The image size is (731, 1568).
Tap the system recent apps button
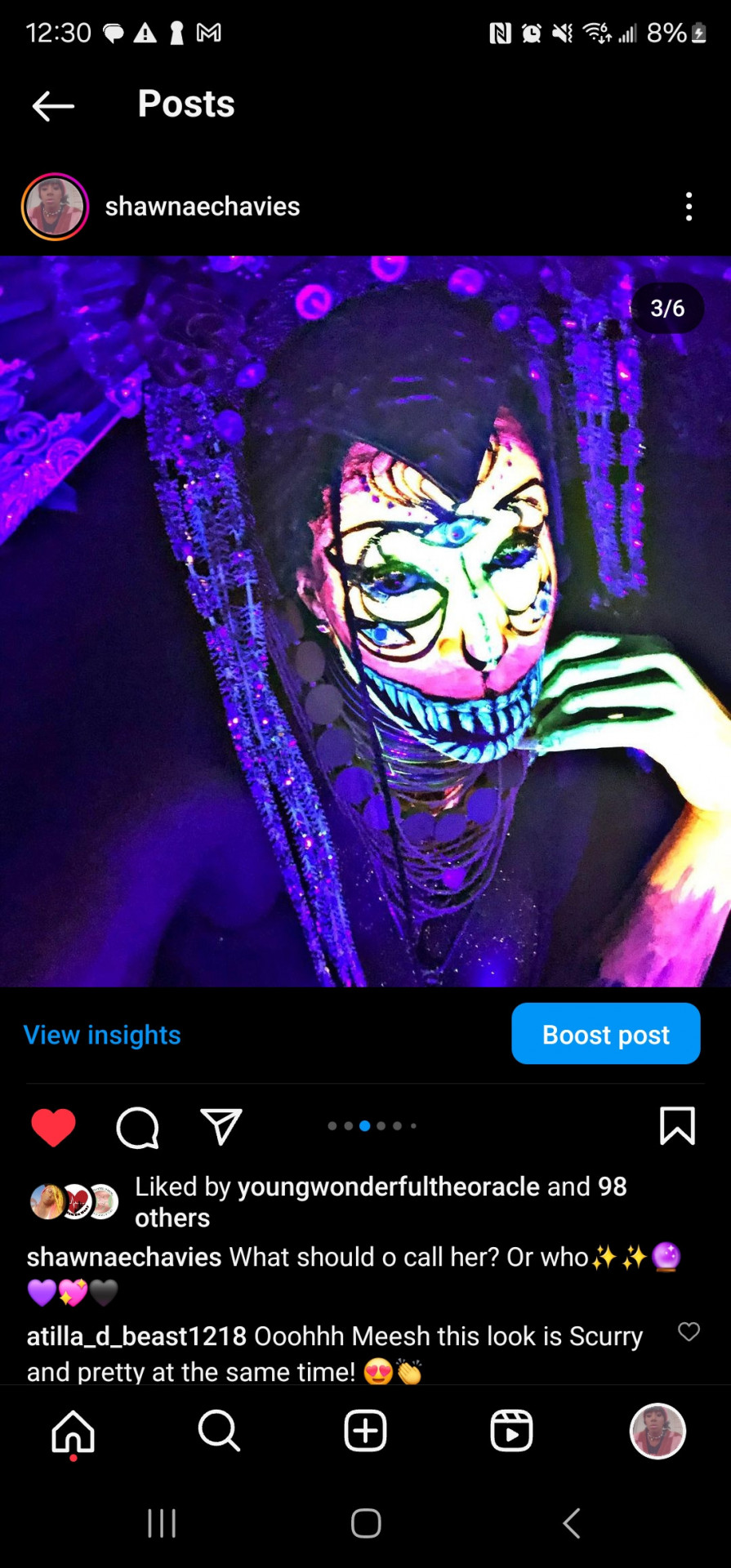tap(162, 1523)
